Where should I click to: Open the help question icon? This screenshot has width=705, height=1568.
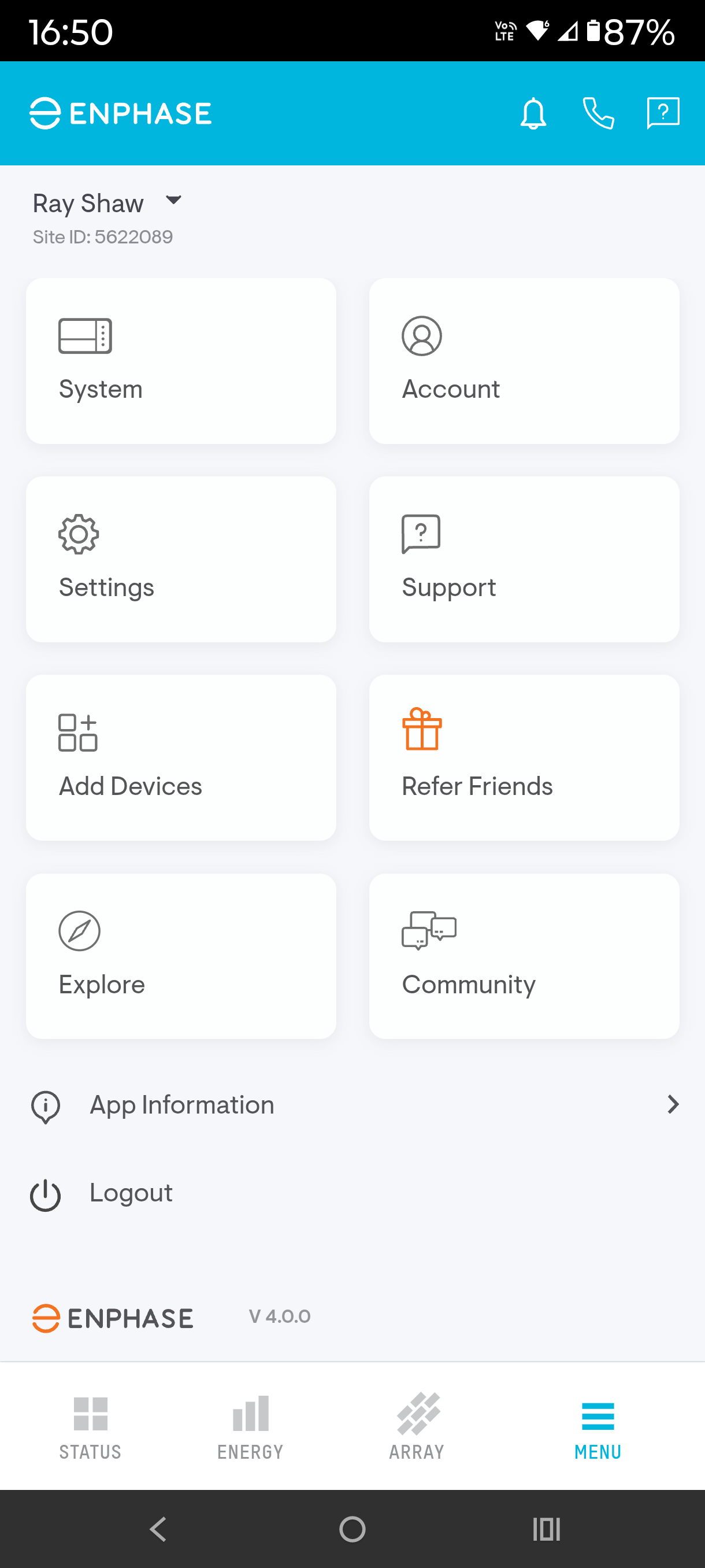pos(662,113)
